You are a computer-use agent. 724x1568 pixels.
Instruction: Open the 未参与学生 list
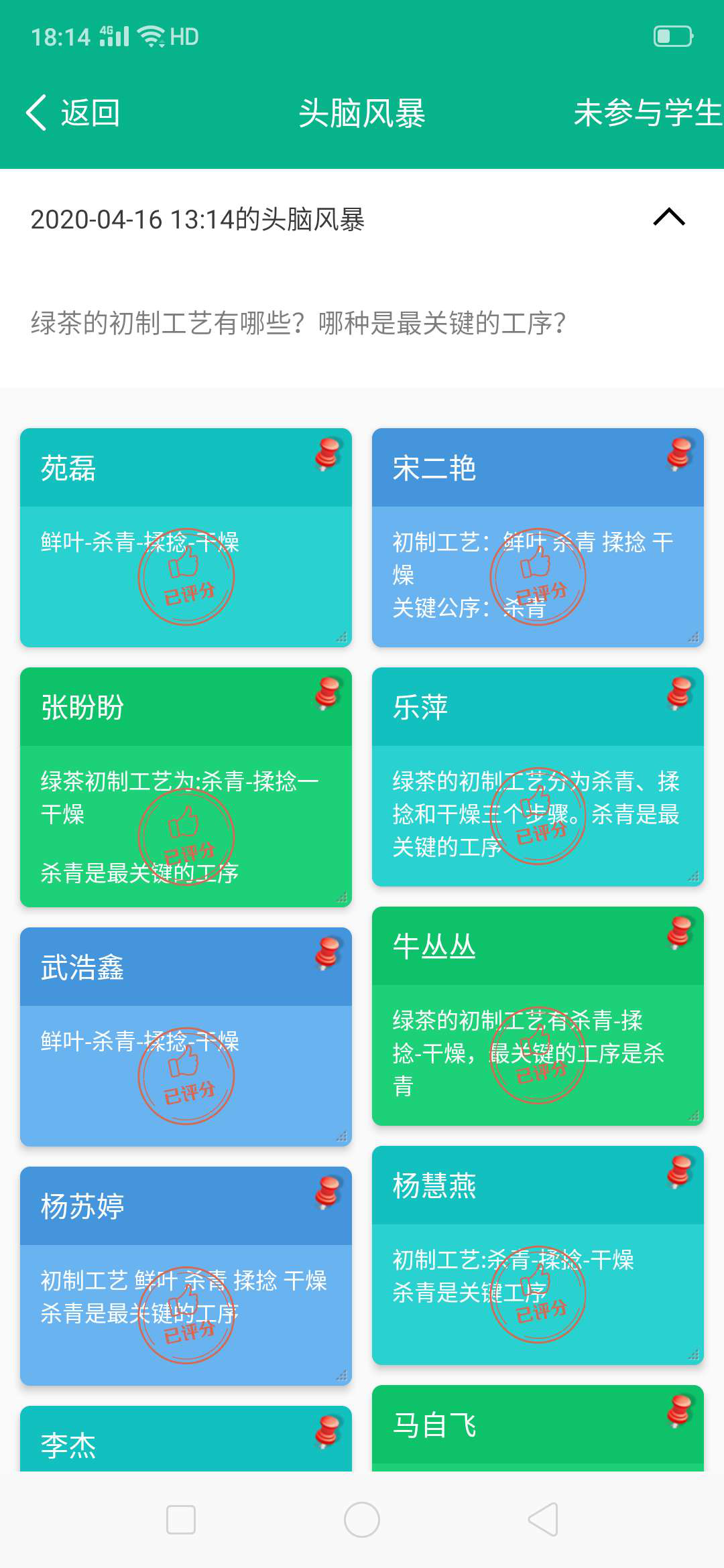point(647,113)
